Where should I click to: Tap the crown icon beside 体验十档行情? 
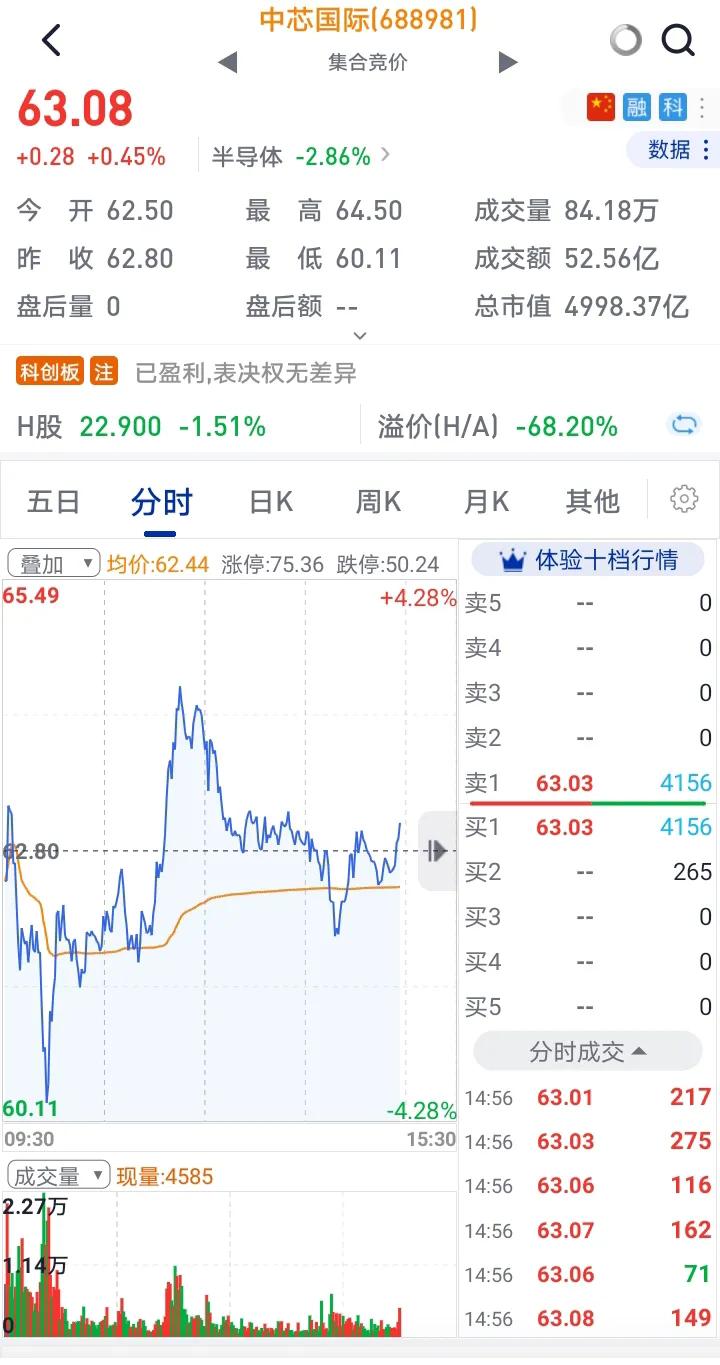pos(513,560)
